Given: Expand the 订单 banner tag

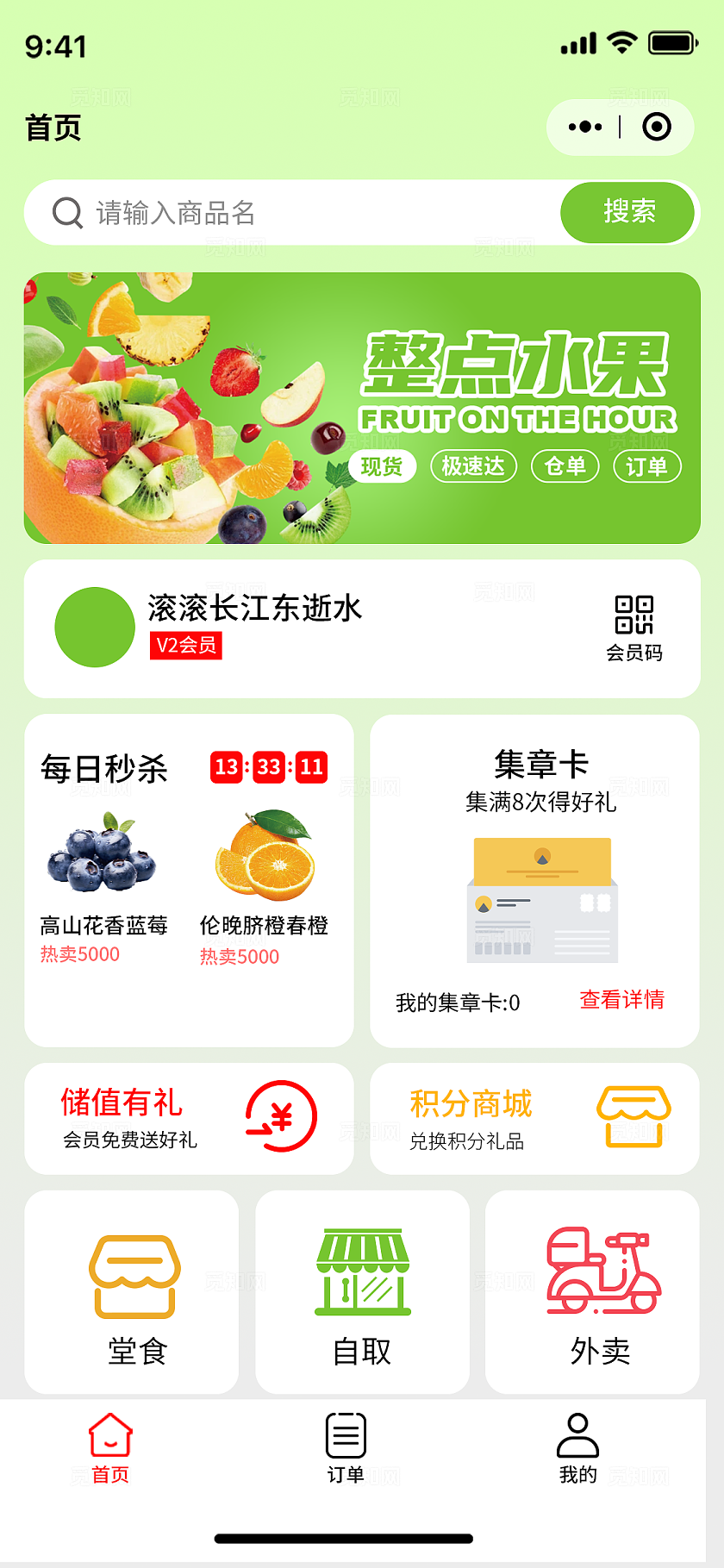Looking at the screenshot, I should [x=647, y=466].
